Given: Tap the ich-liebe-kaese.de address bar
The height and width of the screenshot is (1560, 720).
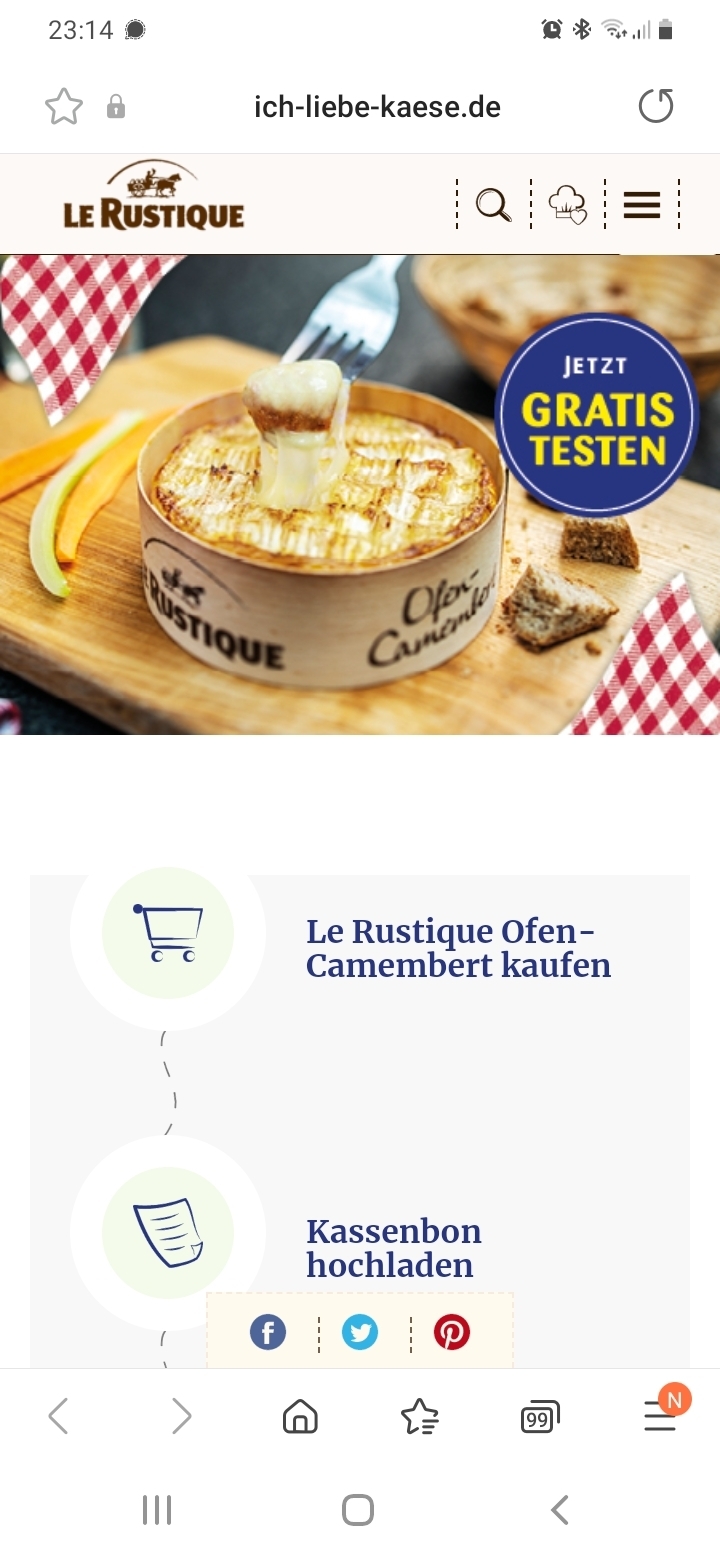Looking at the screenshot, I should click(377, 107).
